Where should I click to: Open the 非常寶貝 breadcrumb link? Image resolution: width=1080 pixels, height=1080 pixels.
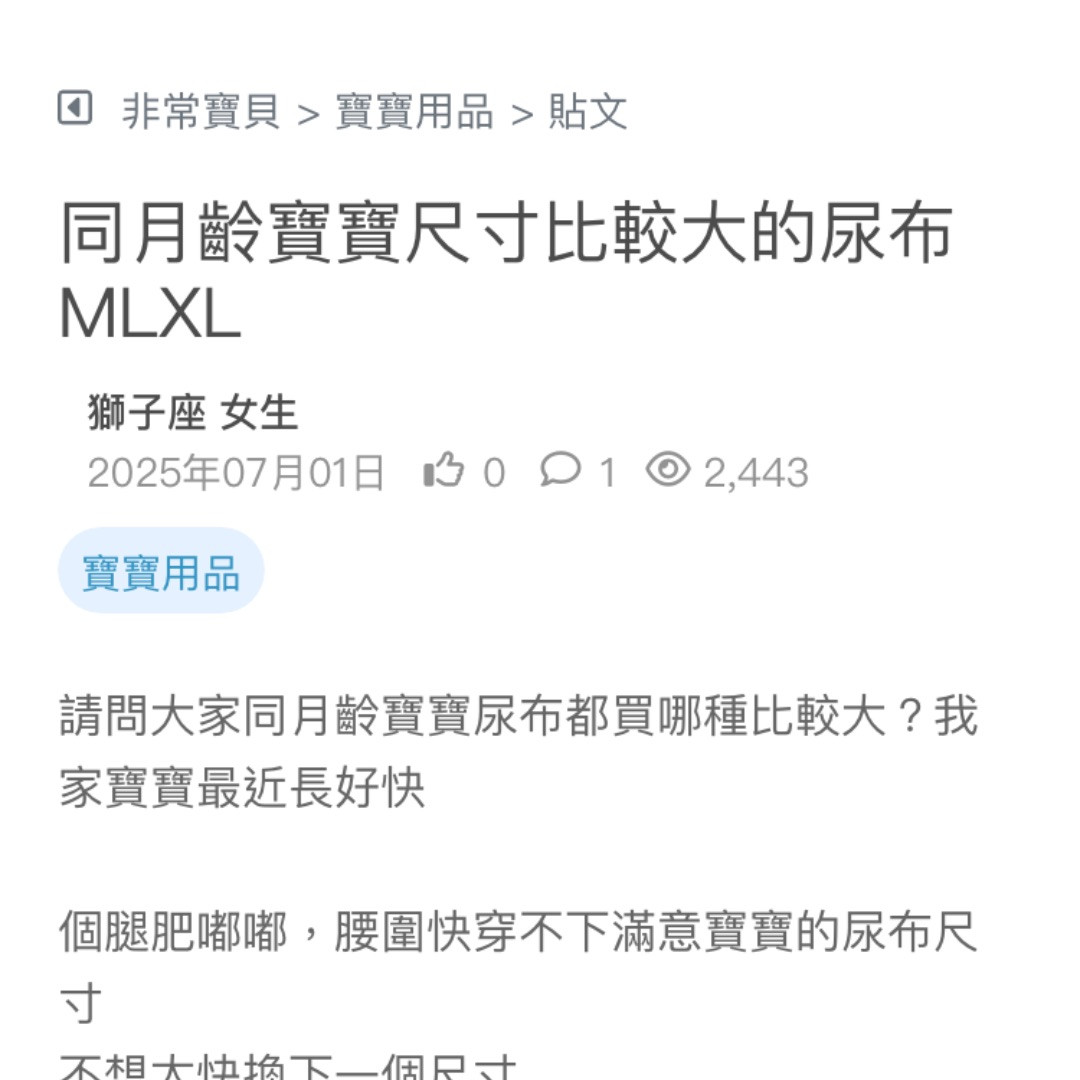click(200, 111)
